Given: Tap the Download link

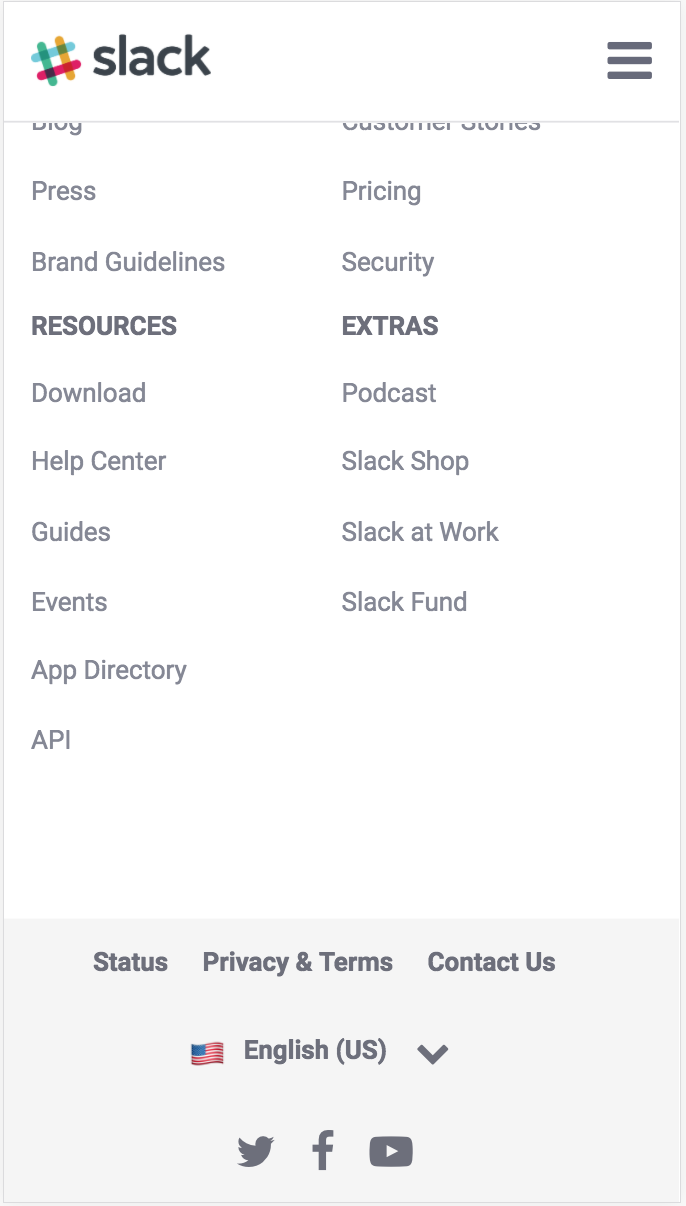Looking at the screenshot, I should coord(89,393).
